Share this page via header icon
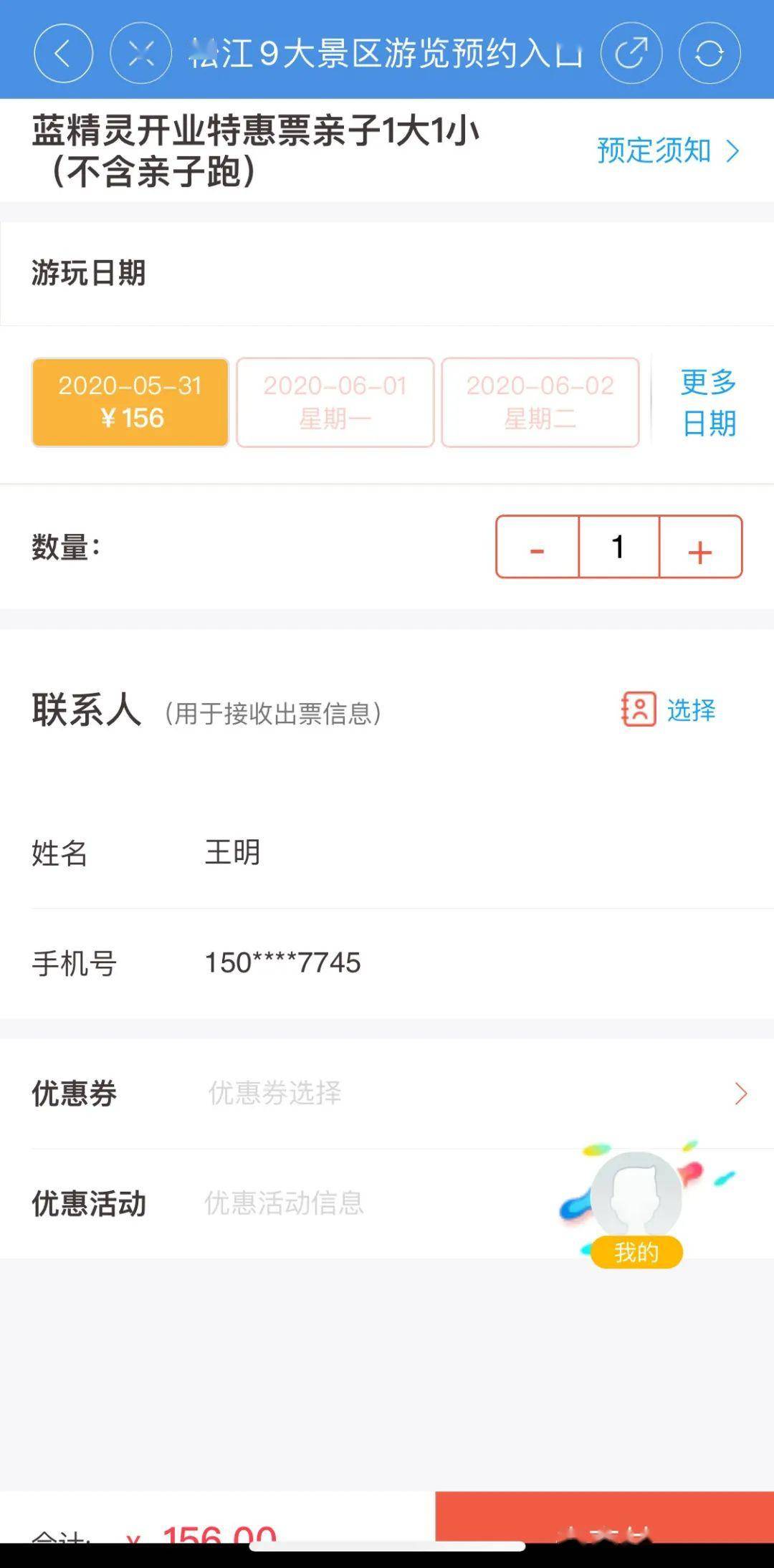774x1568 pixels. (631, 53)
